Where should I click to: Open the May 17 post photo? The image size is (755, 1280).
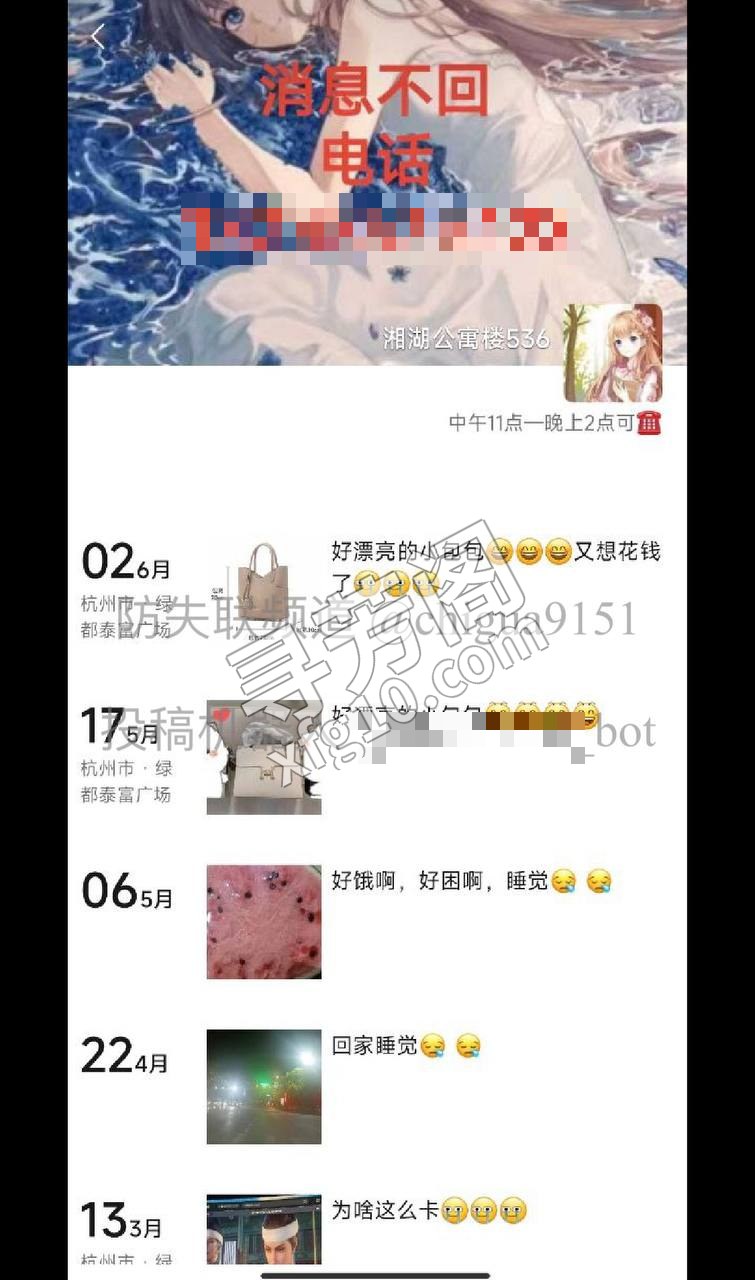click(x=264, y=757)
